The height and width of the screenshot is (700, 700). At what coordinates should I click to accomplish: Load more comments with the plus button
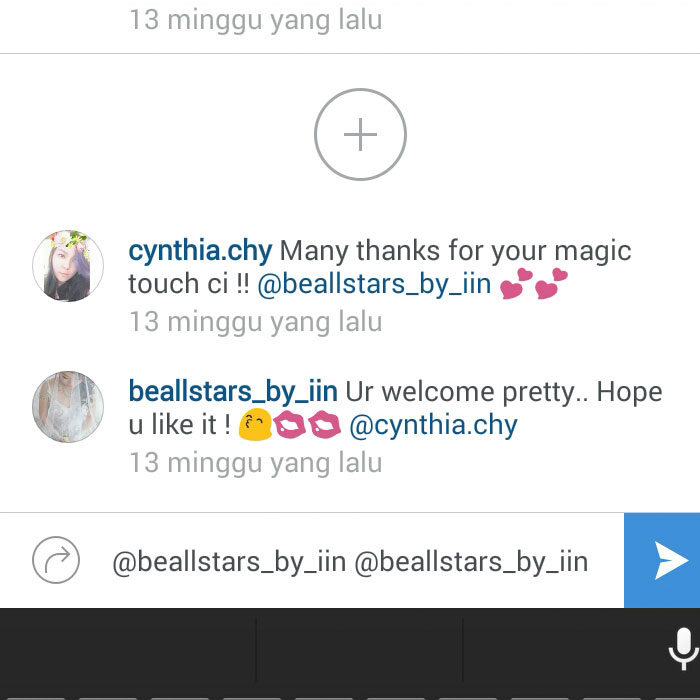tap(360, 135)
